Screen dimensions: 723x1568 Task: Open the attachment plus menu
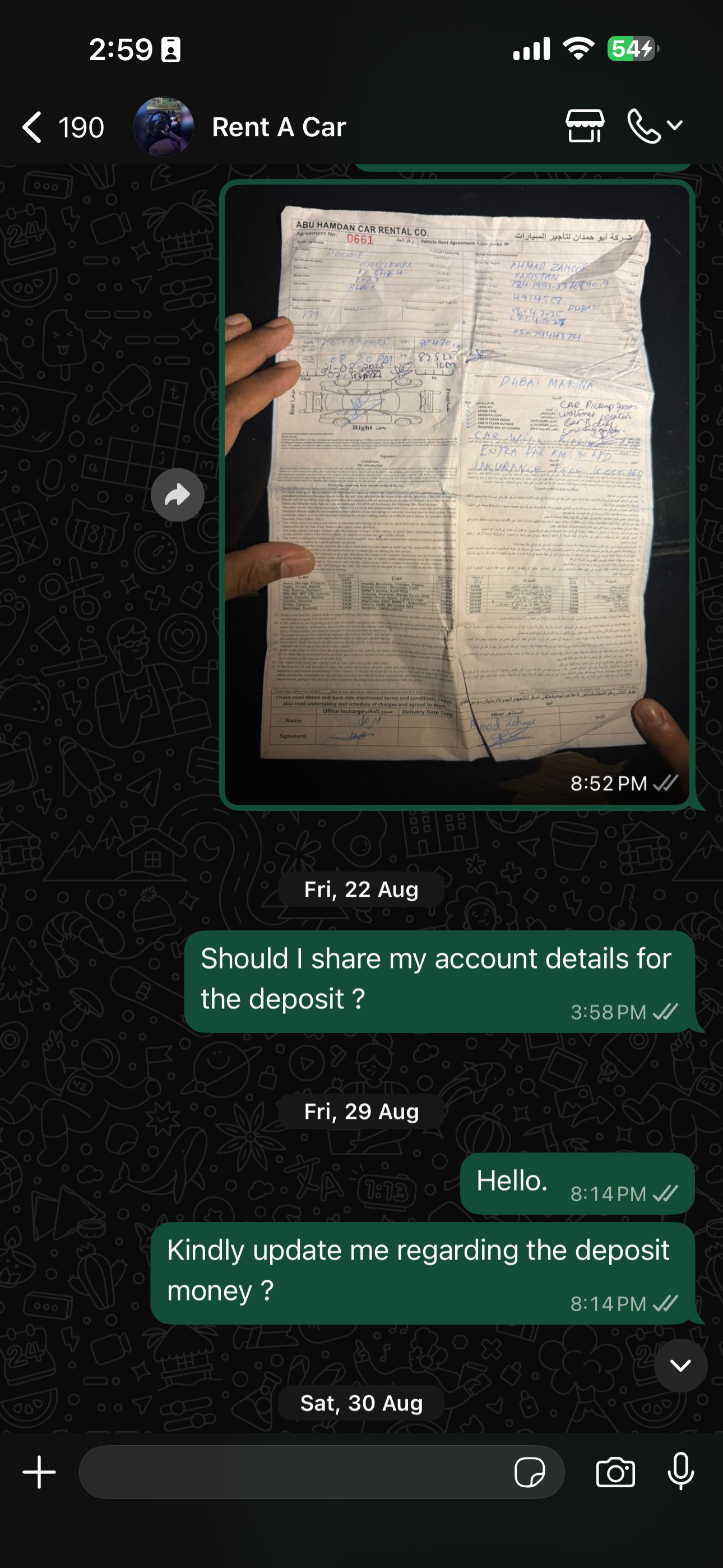click(40, 1473)
